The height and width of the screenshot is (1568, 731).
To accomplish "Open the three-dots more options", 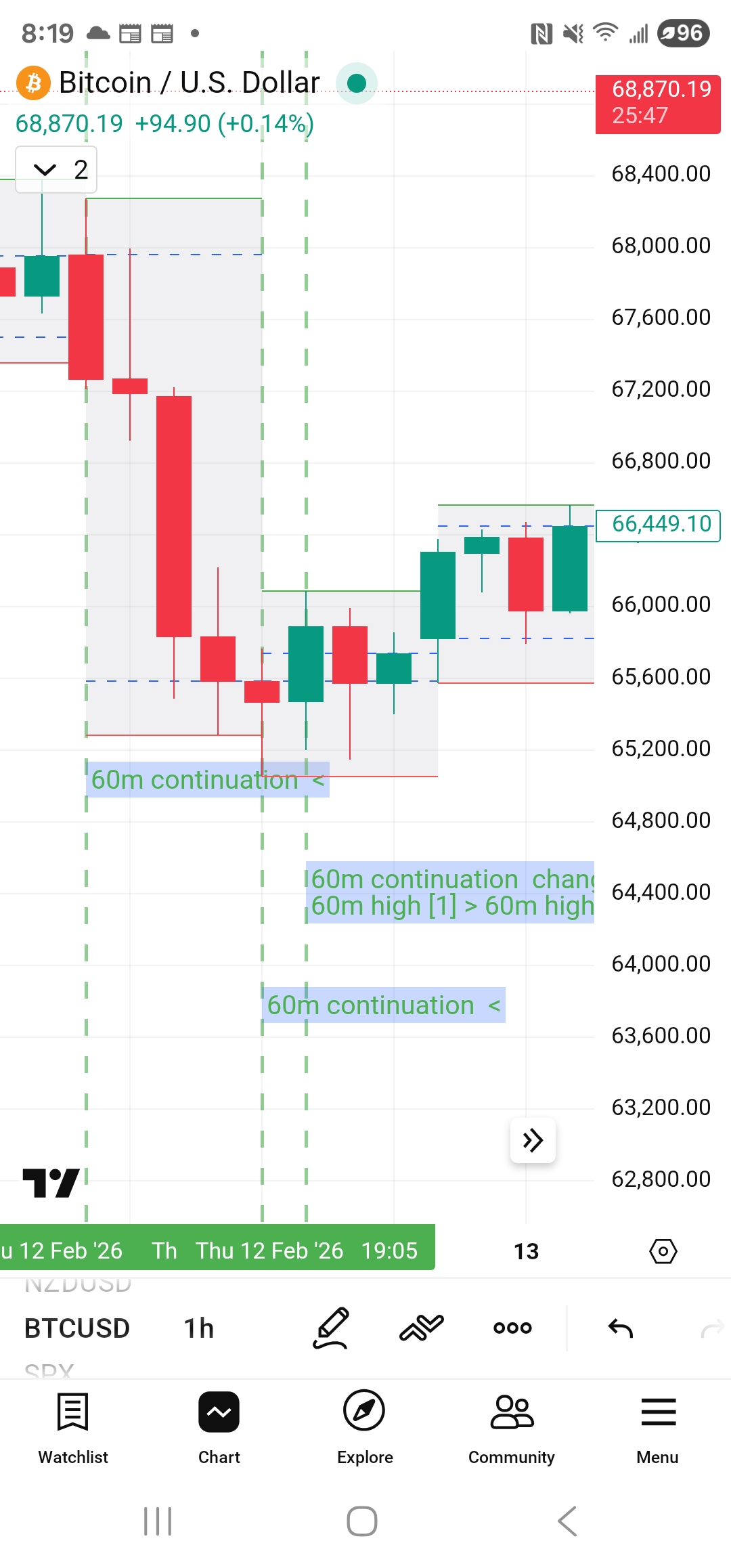I will (x=512, y=1328).
